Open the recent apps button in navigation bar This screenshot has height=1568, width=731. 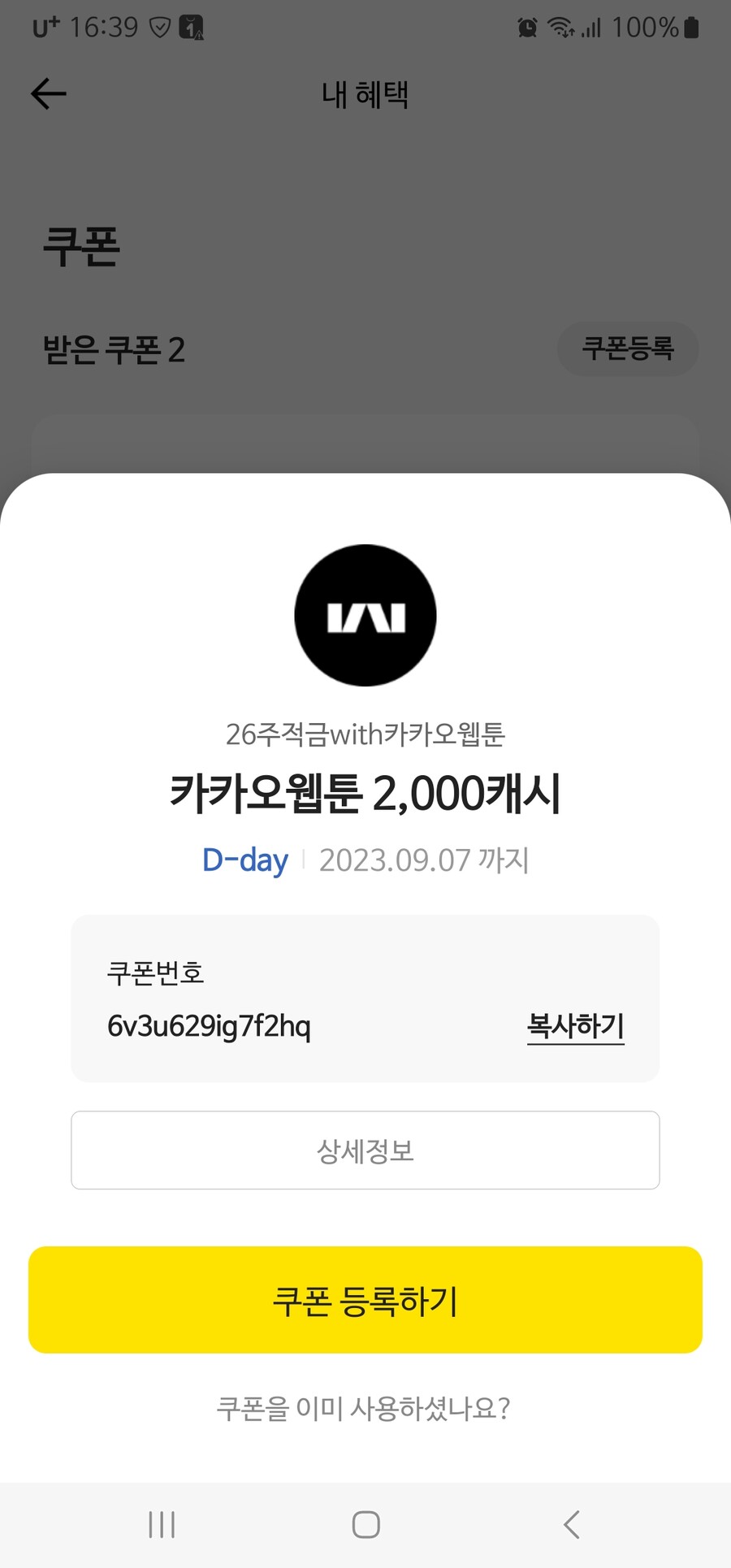(162, 1525)
